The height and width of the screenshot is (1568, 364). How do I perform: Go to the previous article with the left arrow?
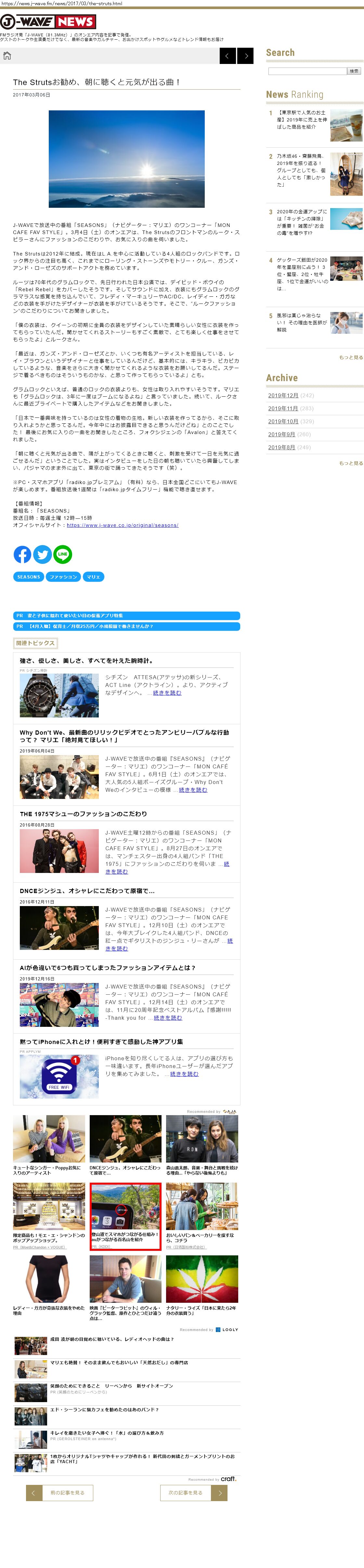[x=227, y=56]
